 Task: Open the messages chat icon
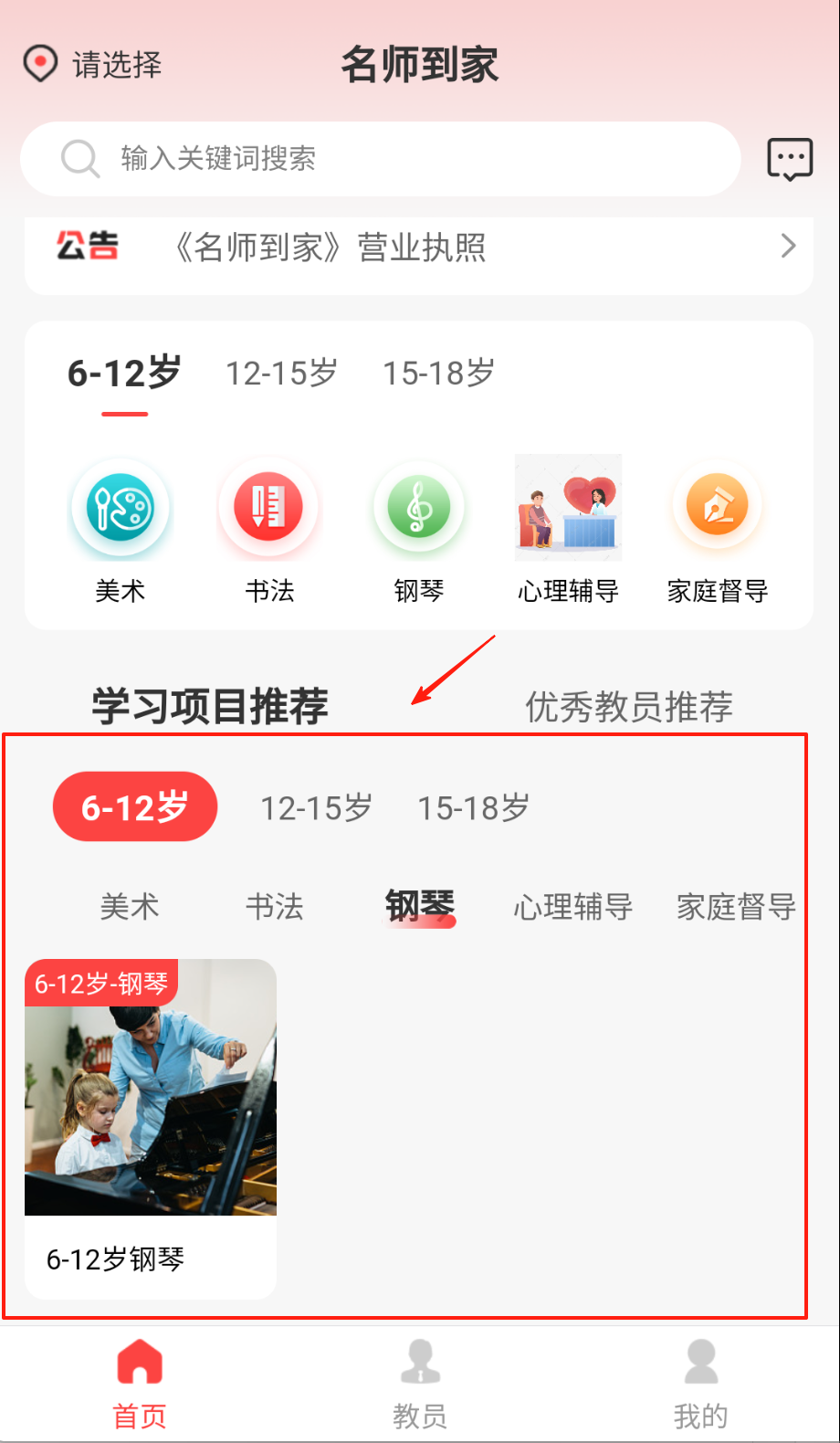[x=789, y=160]
